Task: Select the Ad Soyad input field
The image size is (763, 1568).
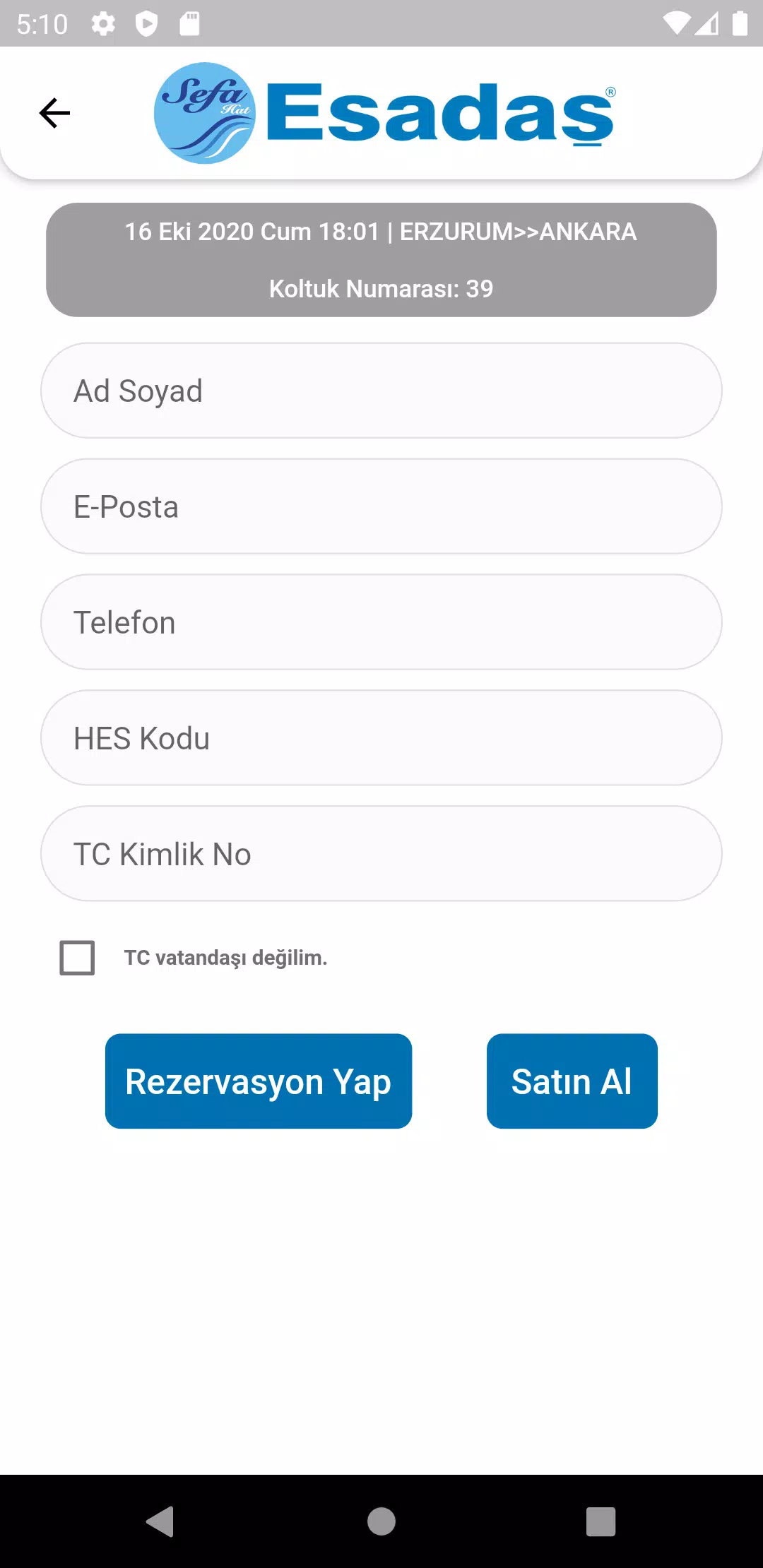Action: pos(381,390)
